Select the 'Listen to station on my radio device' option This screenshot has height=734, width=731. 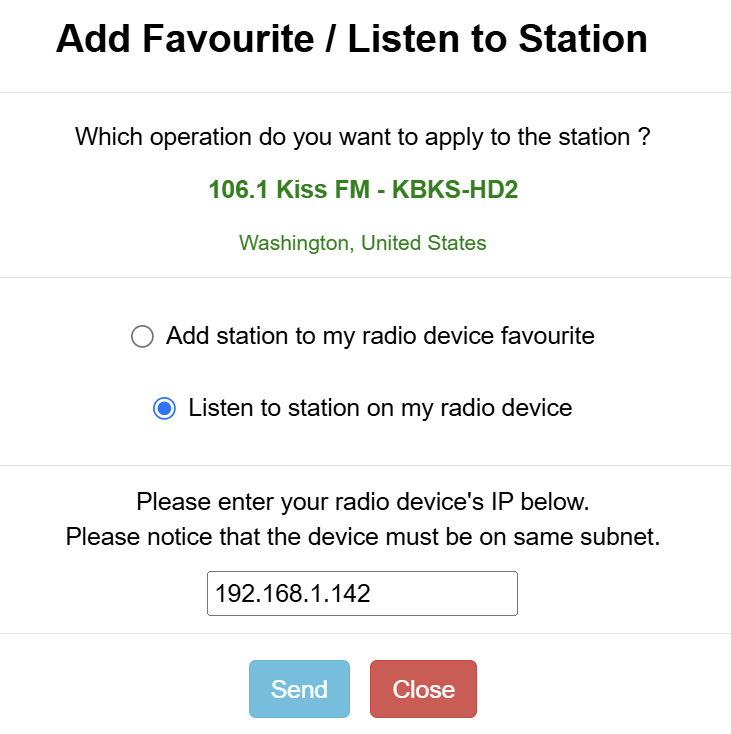coord(164,408)
